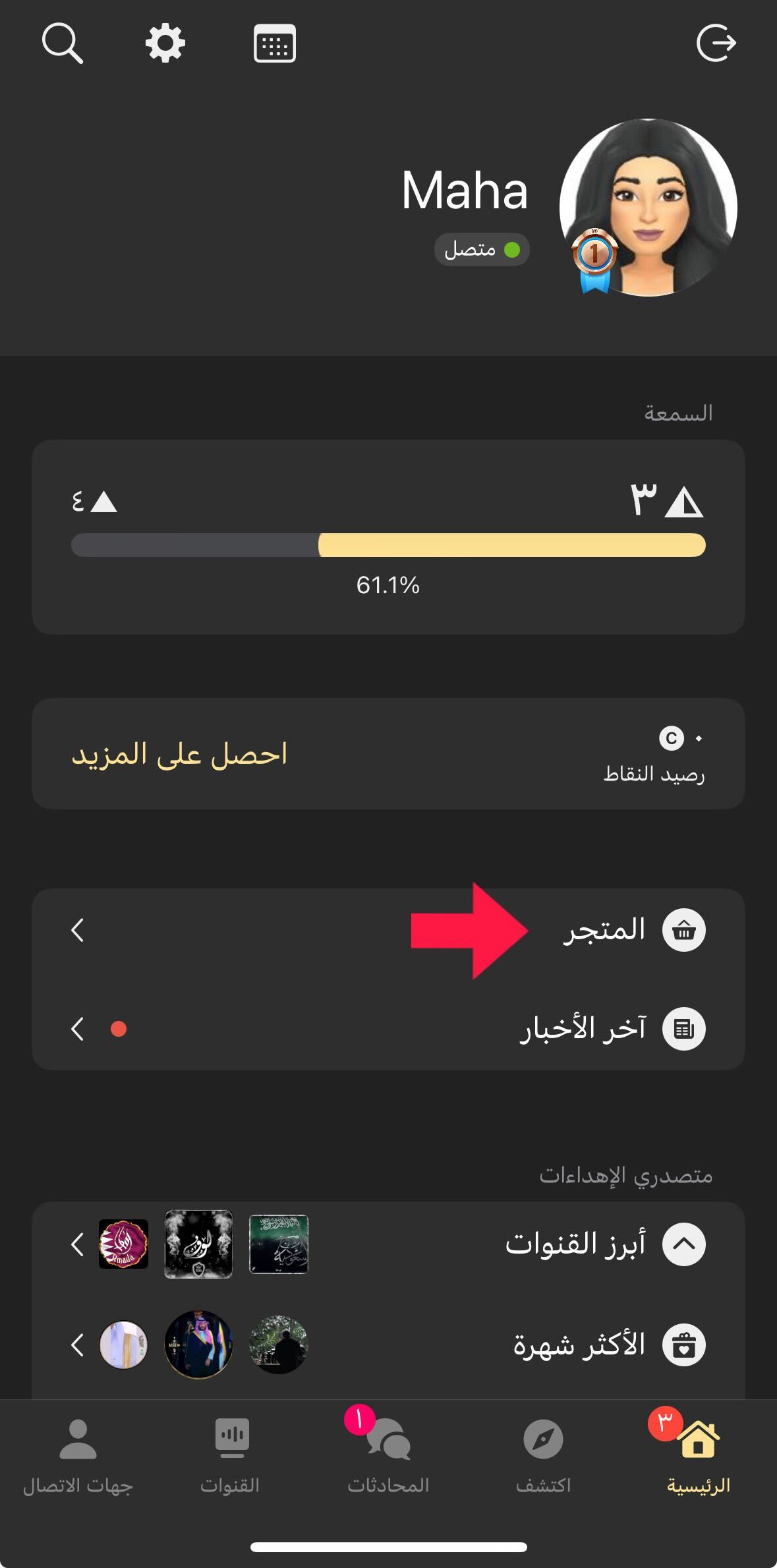
Task: Tap احصل على المزيد to get more points
Action: (179, 754)
